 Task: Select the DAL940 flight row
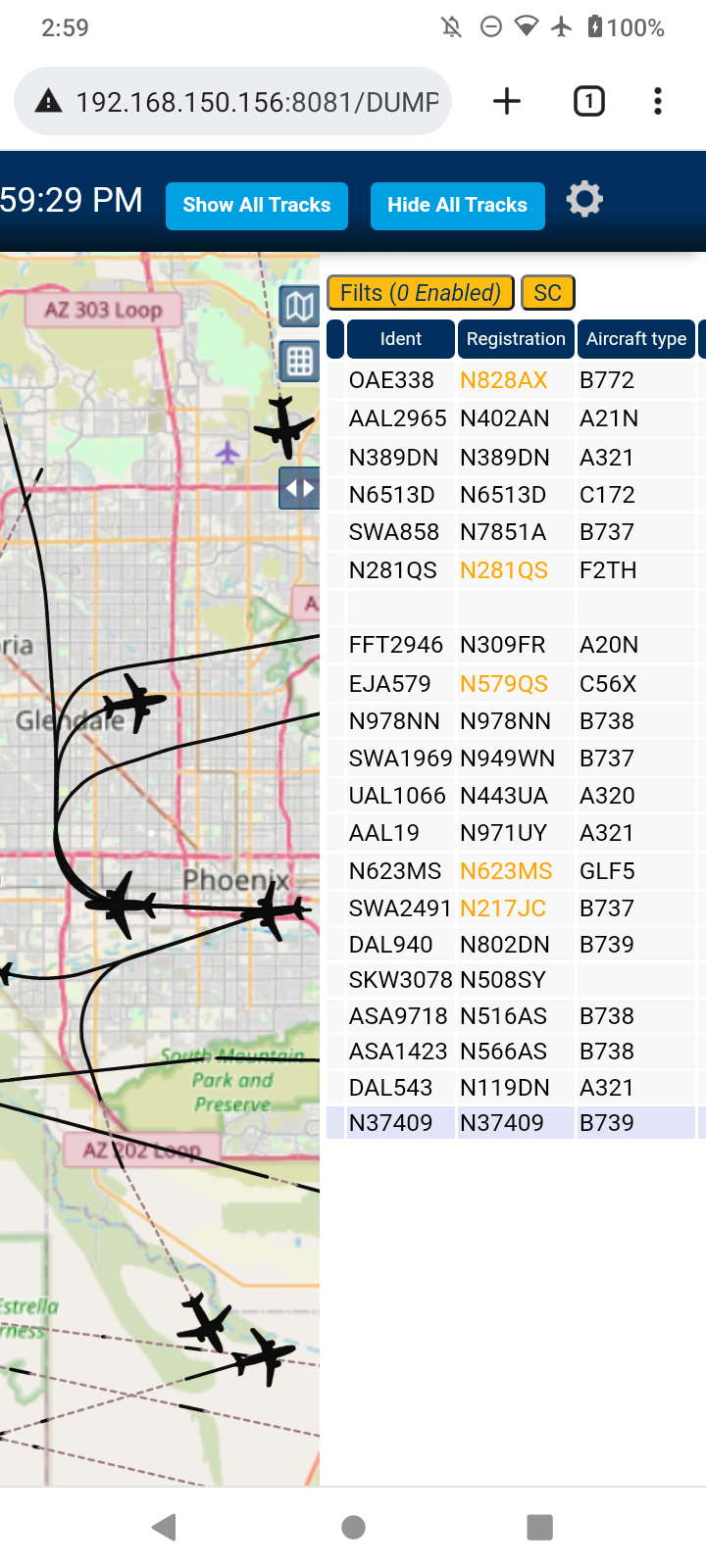[516, 945]
